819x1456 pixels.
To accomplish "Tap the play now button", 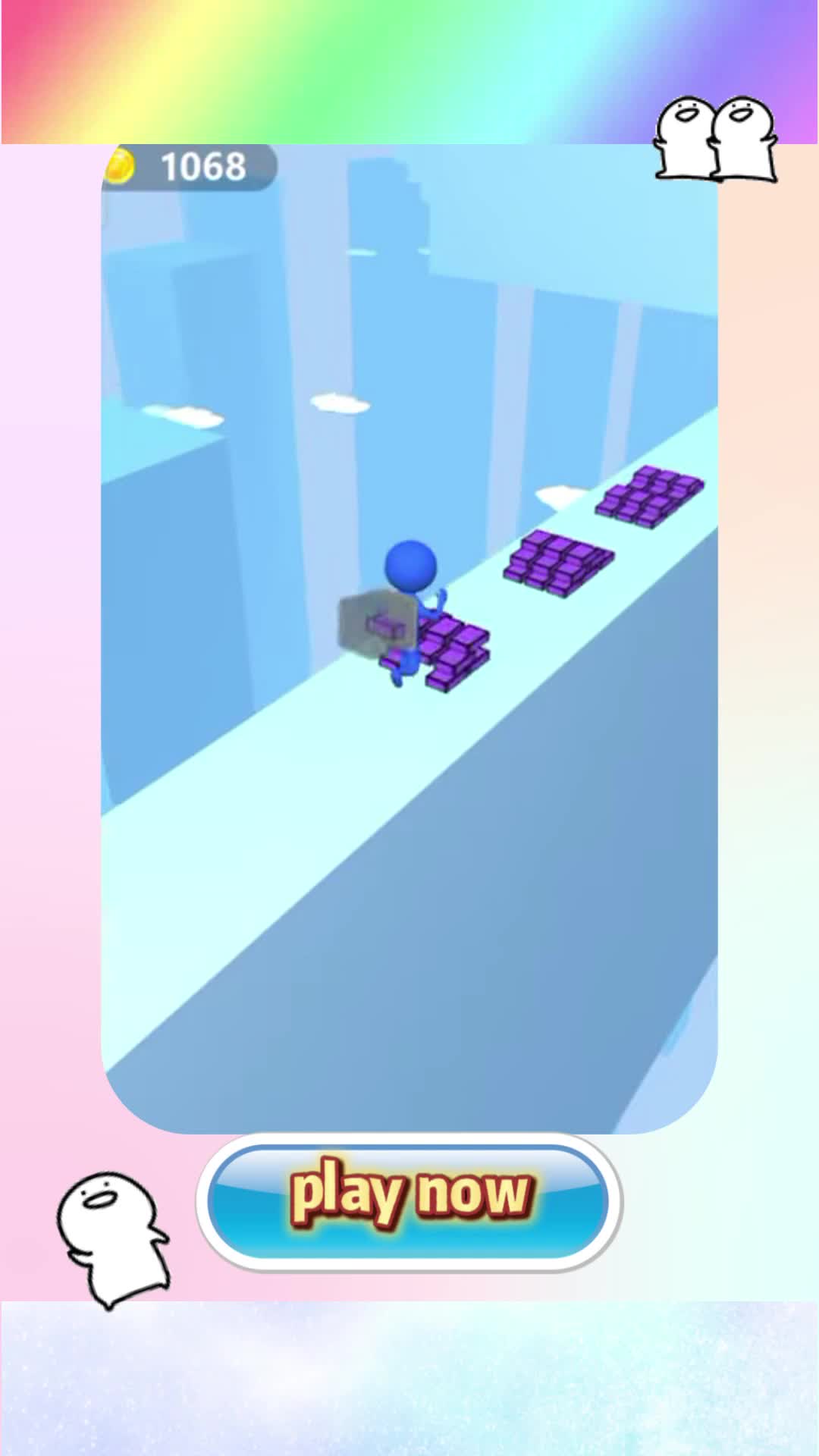I will point(409,1203).
